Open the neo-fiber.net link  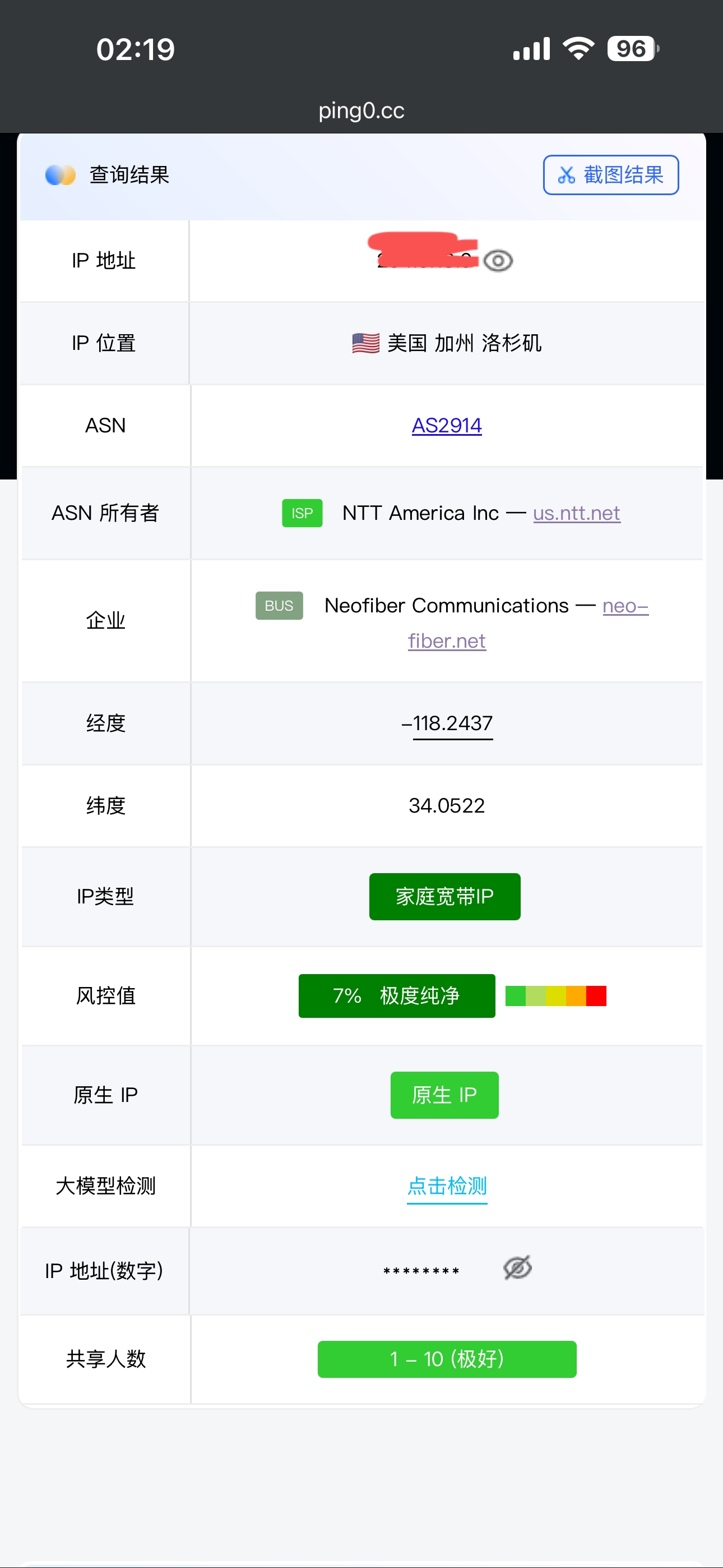coord(446,640)
